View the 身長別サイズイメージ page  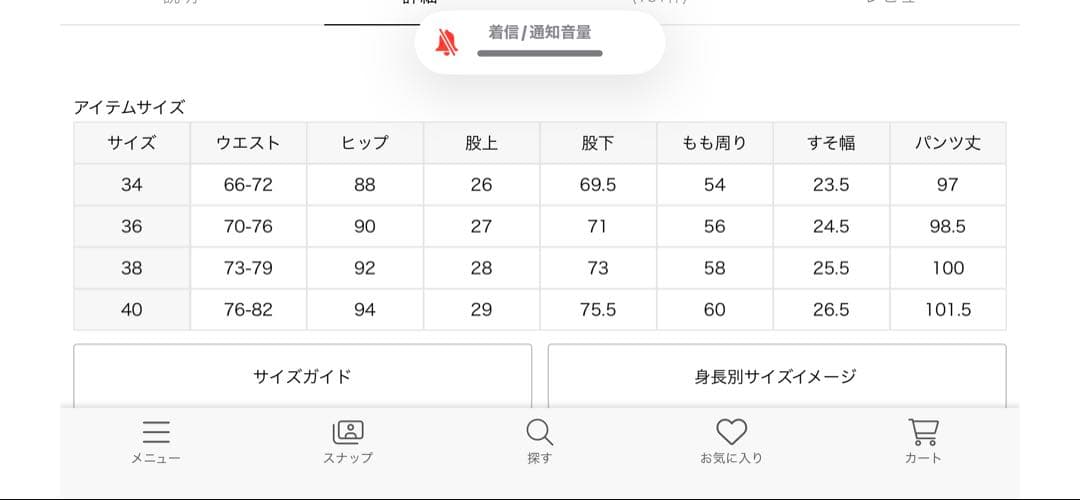tap(776, 377)
